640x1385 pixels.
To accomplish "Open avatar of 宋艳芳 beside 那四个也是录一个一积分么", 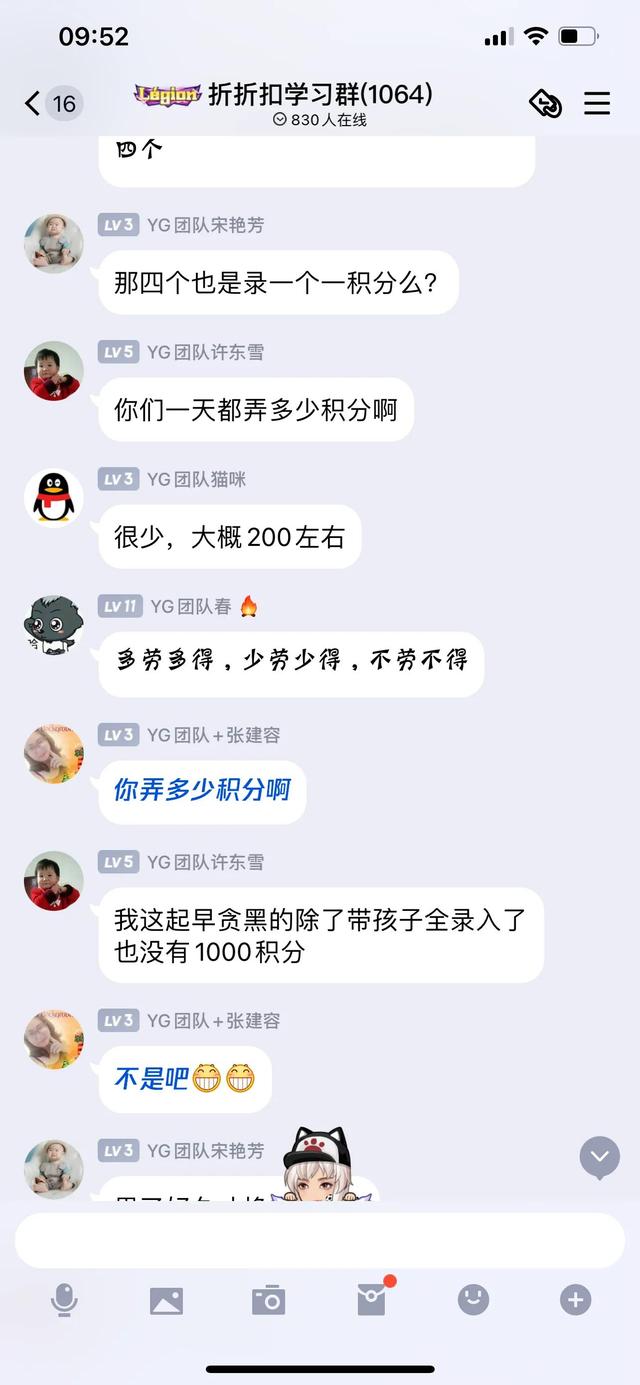I will pos(54,243).
